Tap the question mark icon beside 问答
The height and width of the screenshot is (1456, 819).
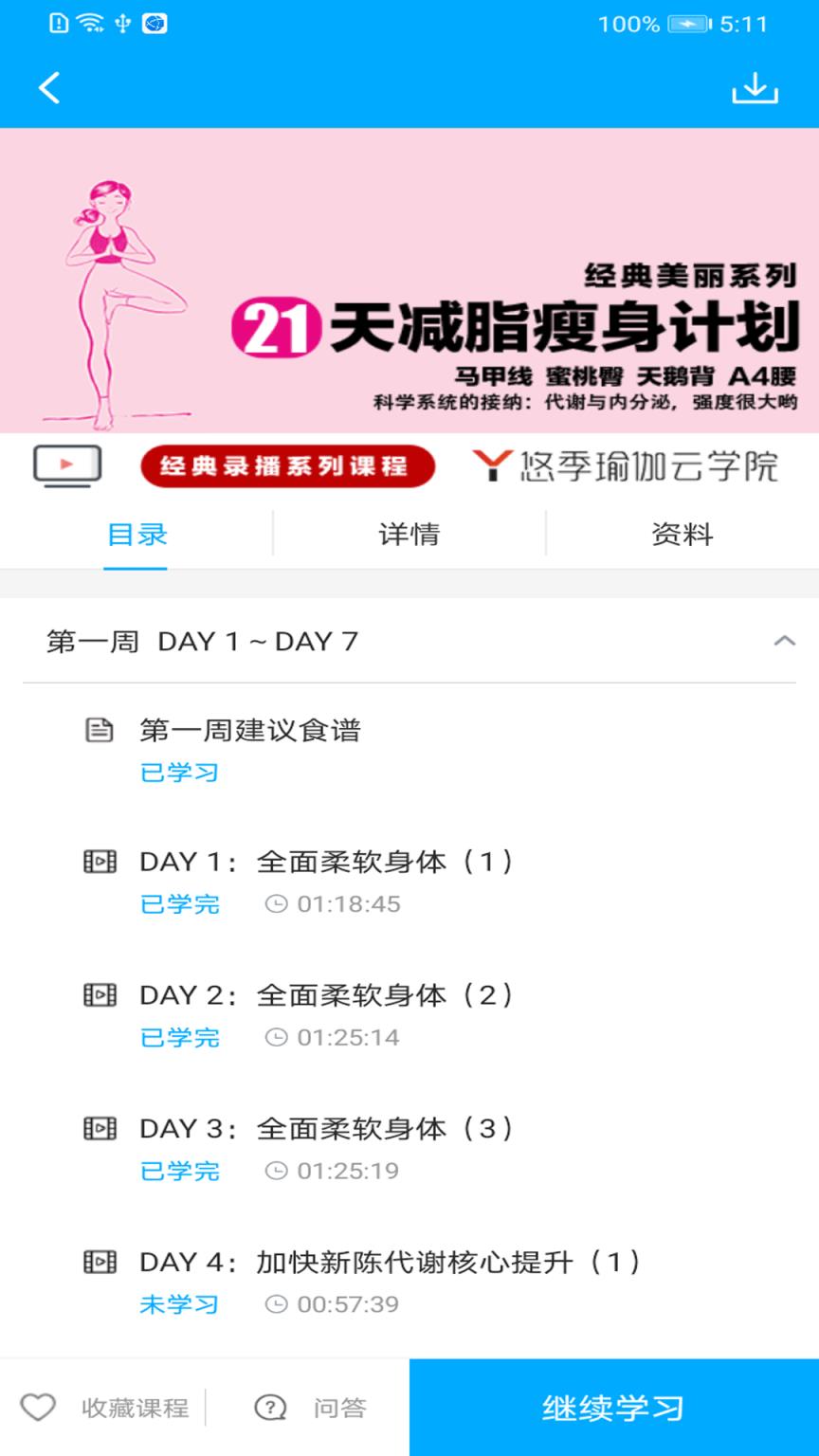(x=268, y=1408)
